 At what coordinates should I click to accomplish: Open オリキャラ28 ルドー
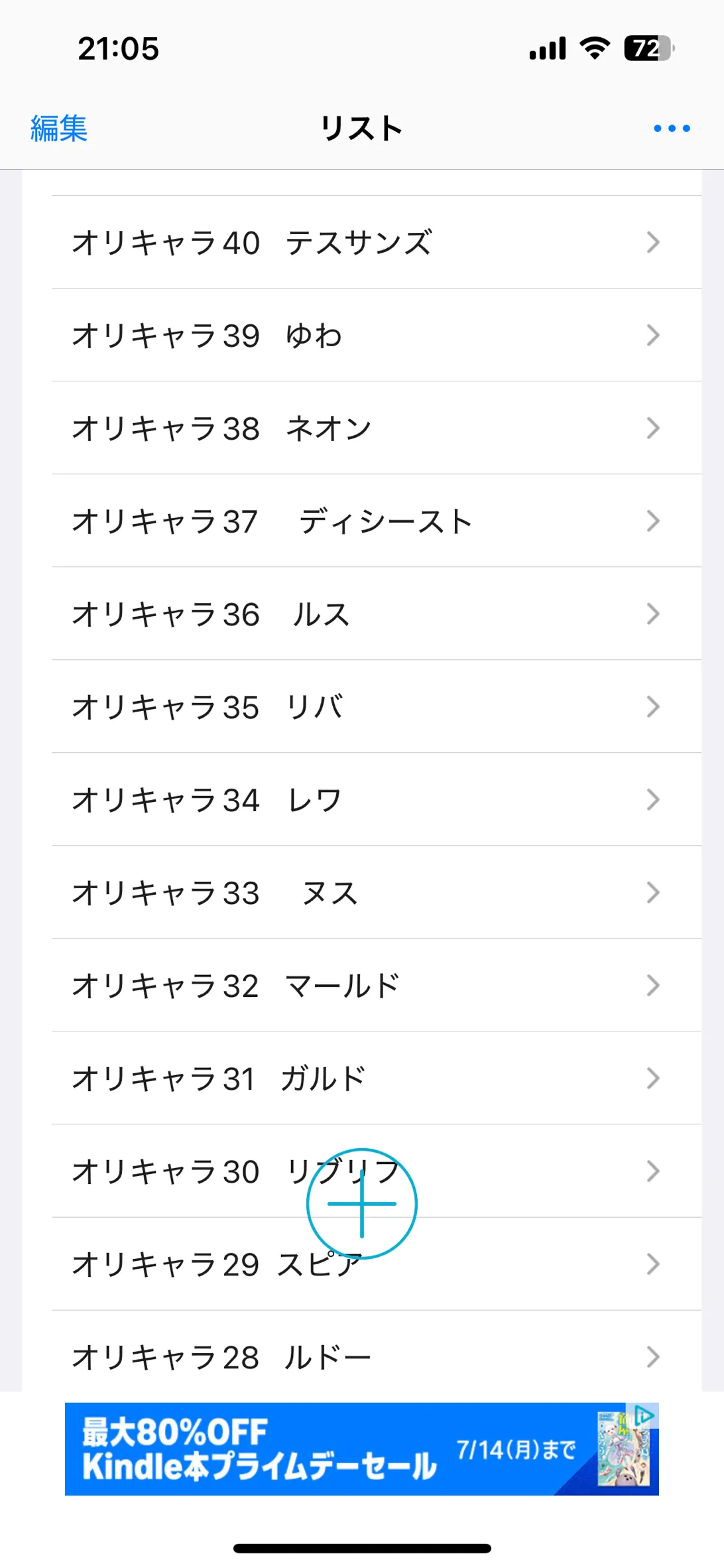click(x=221, y=1356)
